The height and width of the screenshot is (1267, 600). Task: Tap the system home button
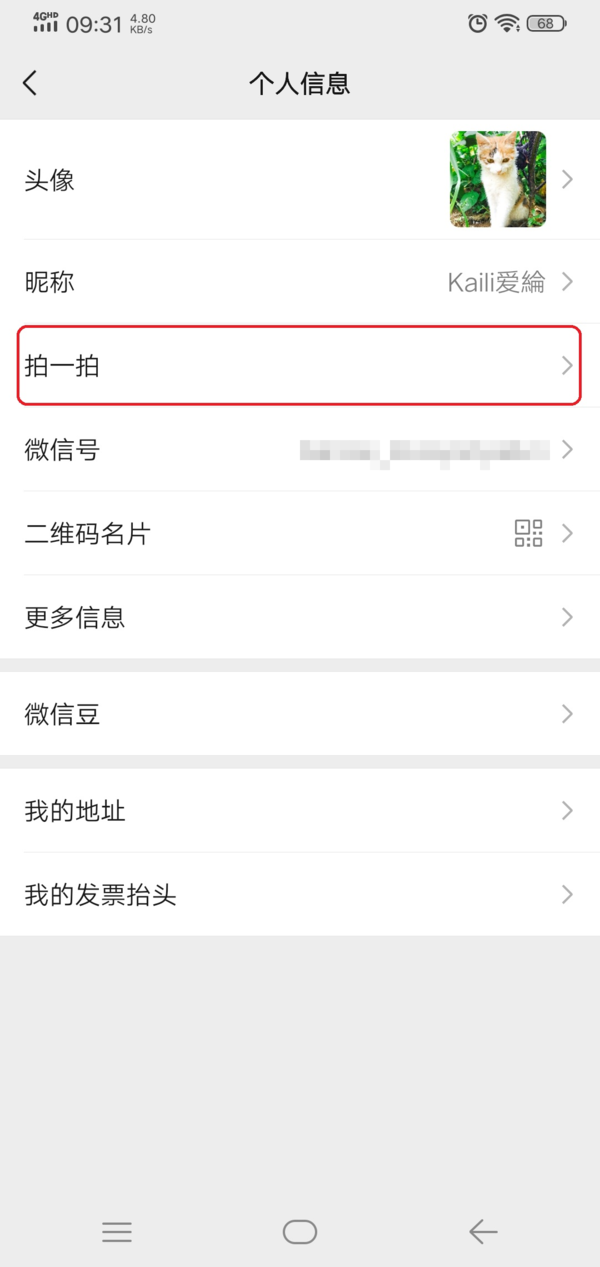coord(300,1232)
